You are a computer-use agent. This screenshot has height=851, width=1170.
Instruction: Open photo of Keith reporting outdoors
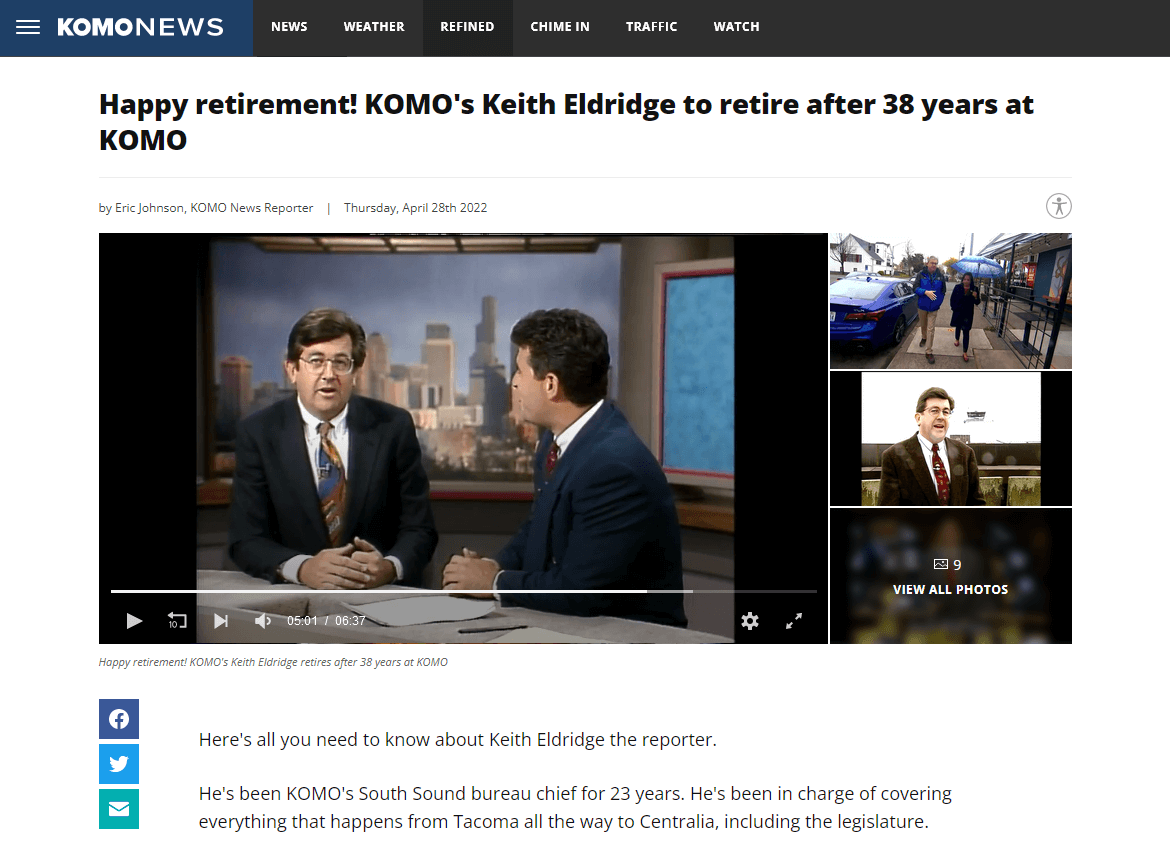coord(950,439)
